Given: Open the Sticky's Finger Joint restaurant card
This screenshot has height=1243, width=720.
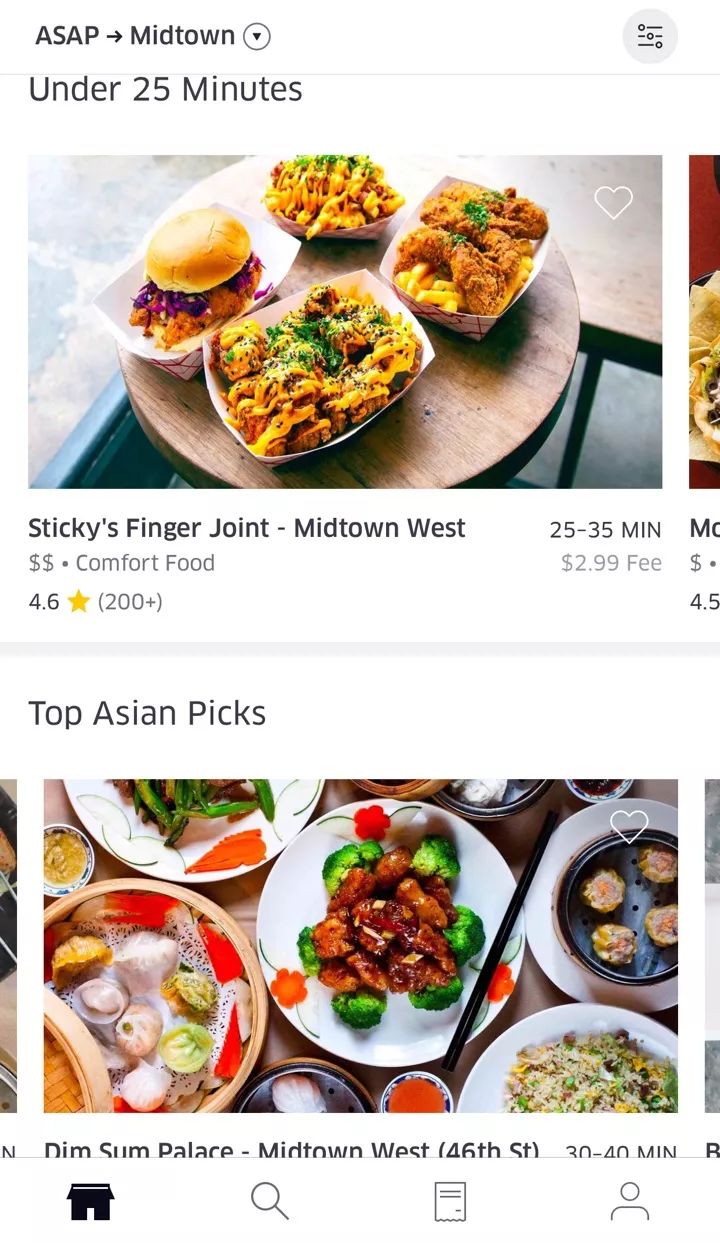Looking at the screenshot, I should 345,322.
